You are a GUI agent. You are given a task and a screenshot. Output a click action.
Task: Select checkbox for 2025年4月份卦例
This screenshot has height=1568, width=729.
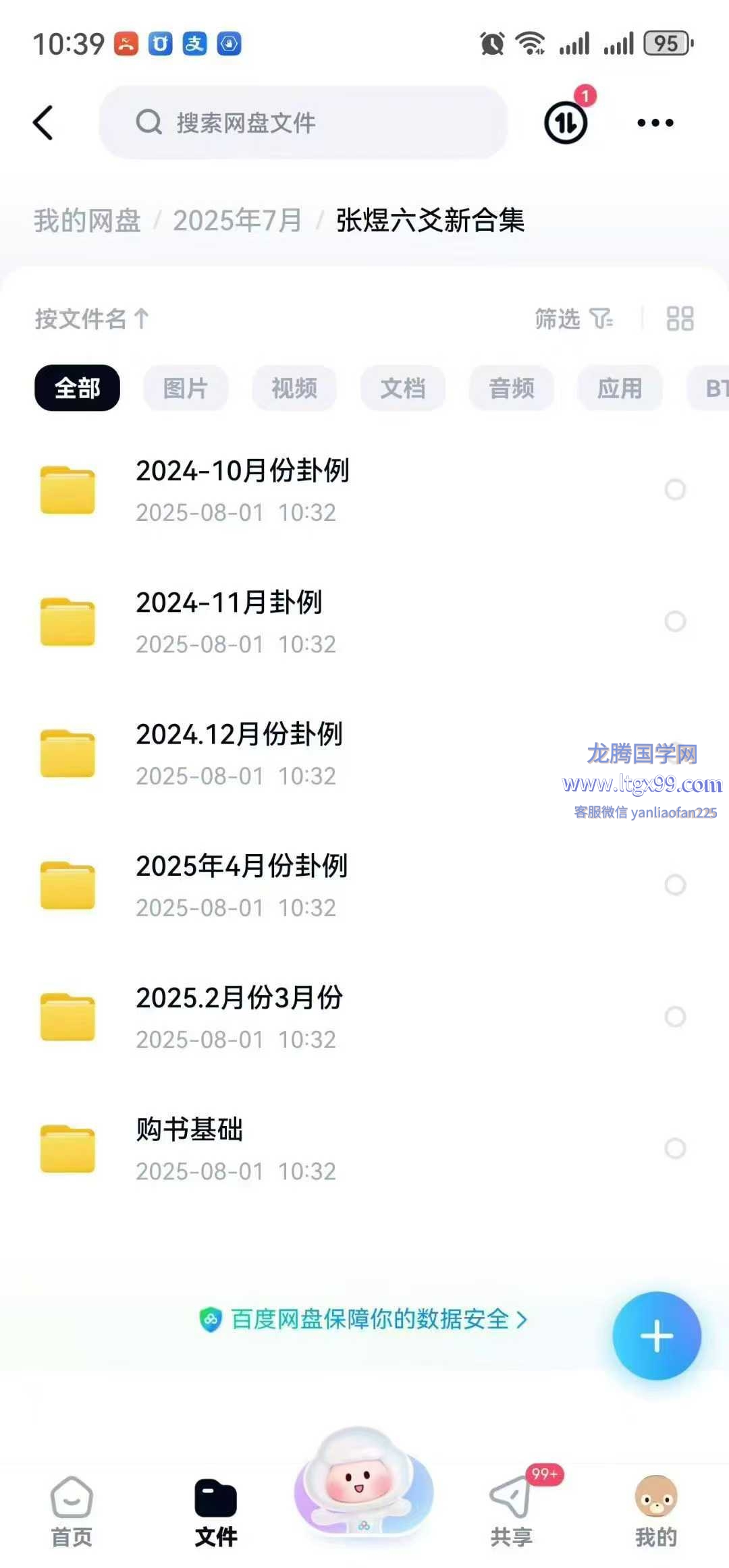click(675, 885)
